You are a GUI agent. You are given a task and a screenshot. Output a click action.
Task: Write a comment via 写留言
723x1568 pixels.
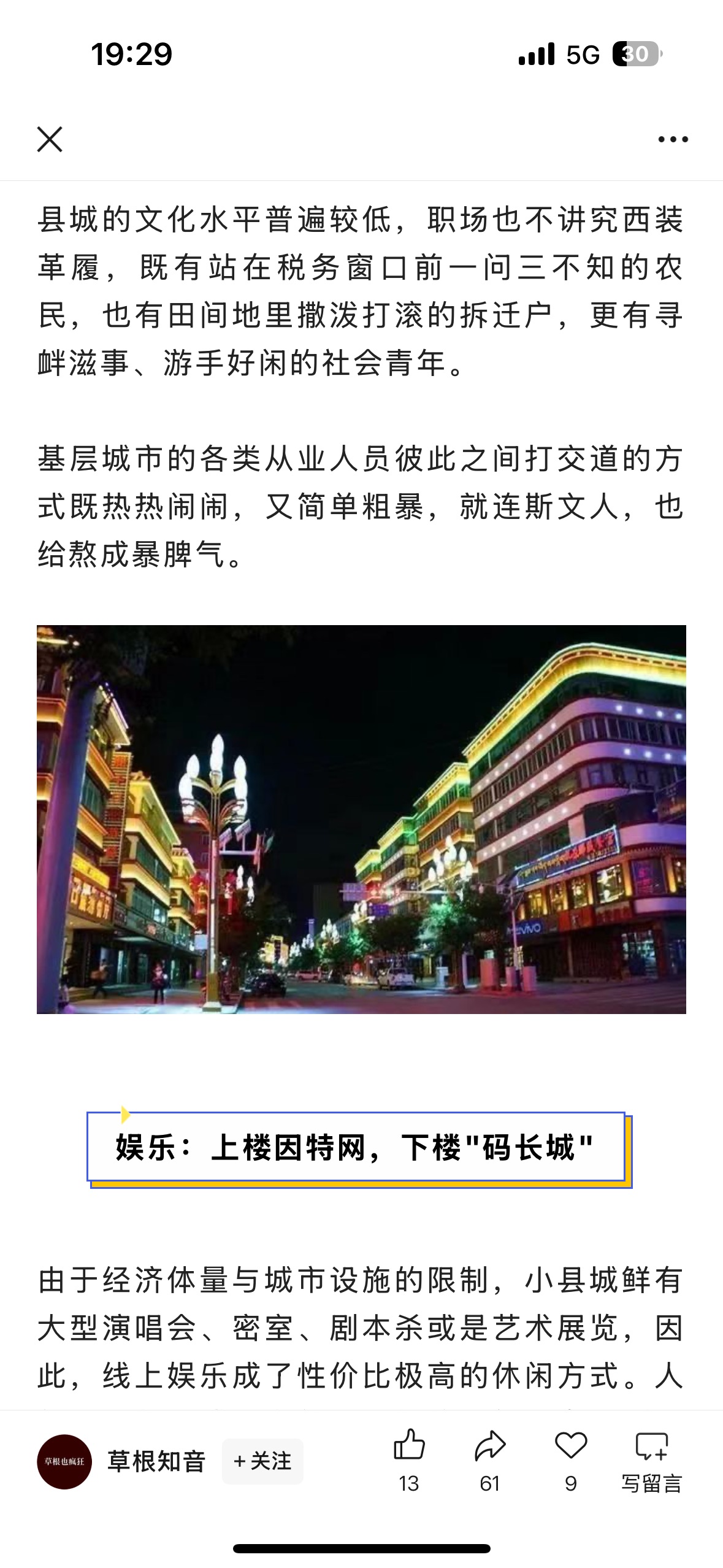coord(651,1460)
